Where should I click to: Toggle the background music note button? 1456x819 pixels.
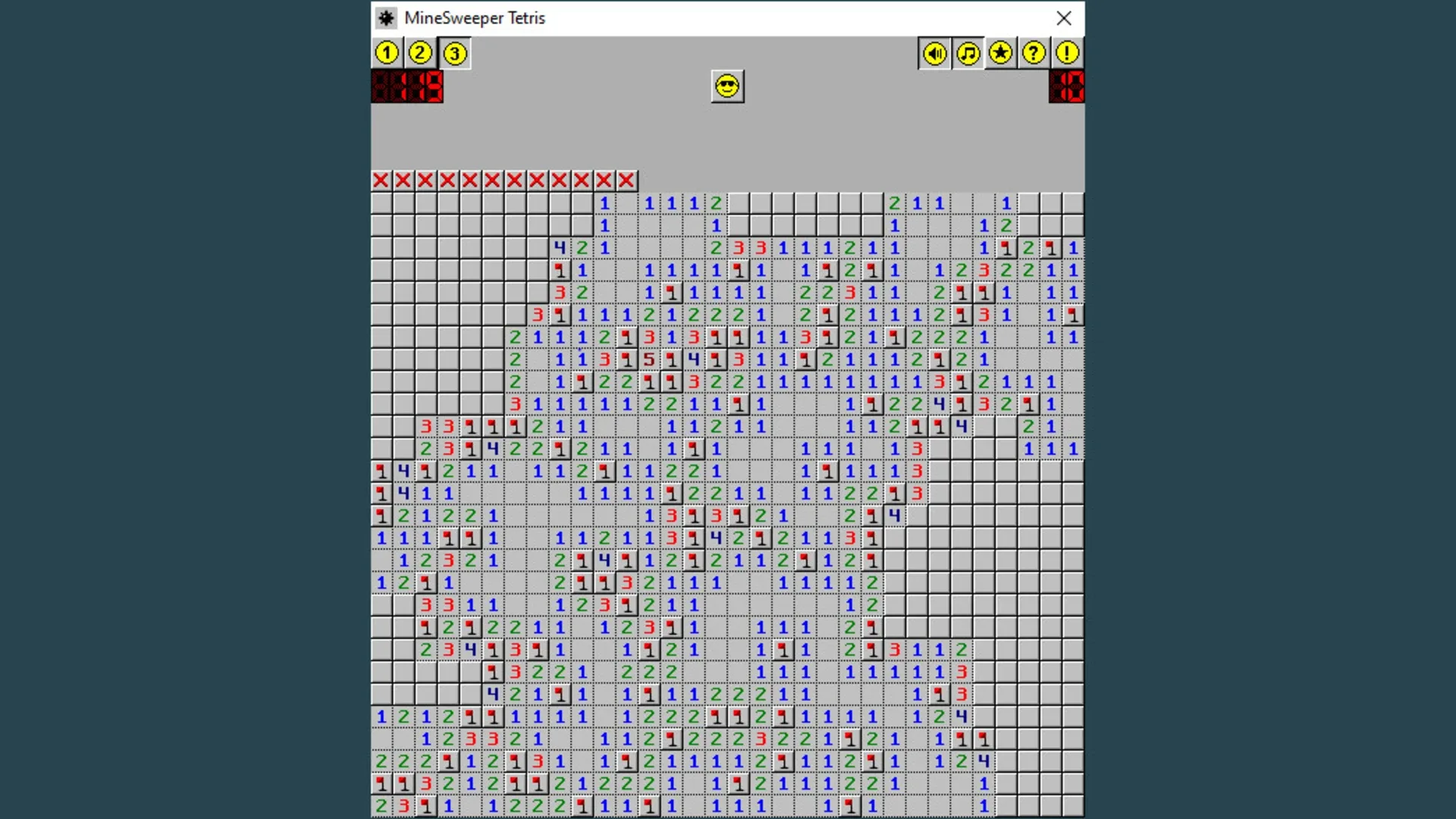point(968,53)
